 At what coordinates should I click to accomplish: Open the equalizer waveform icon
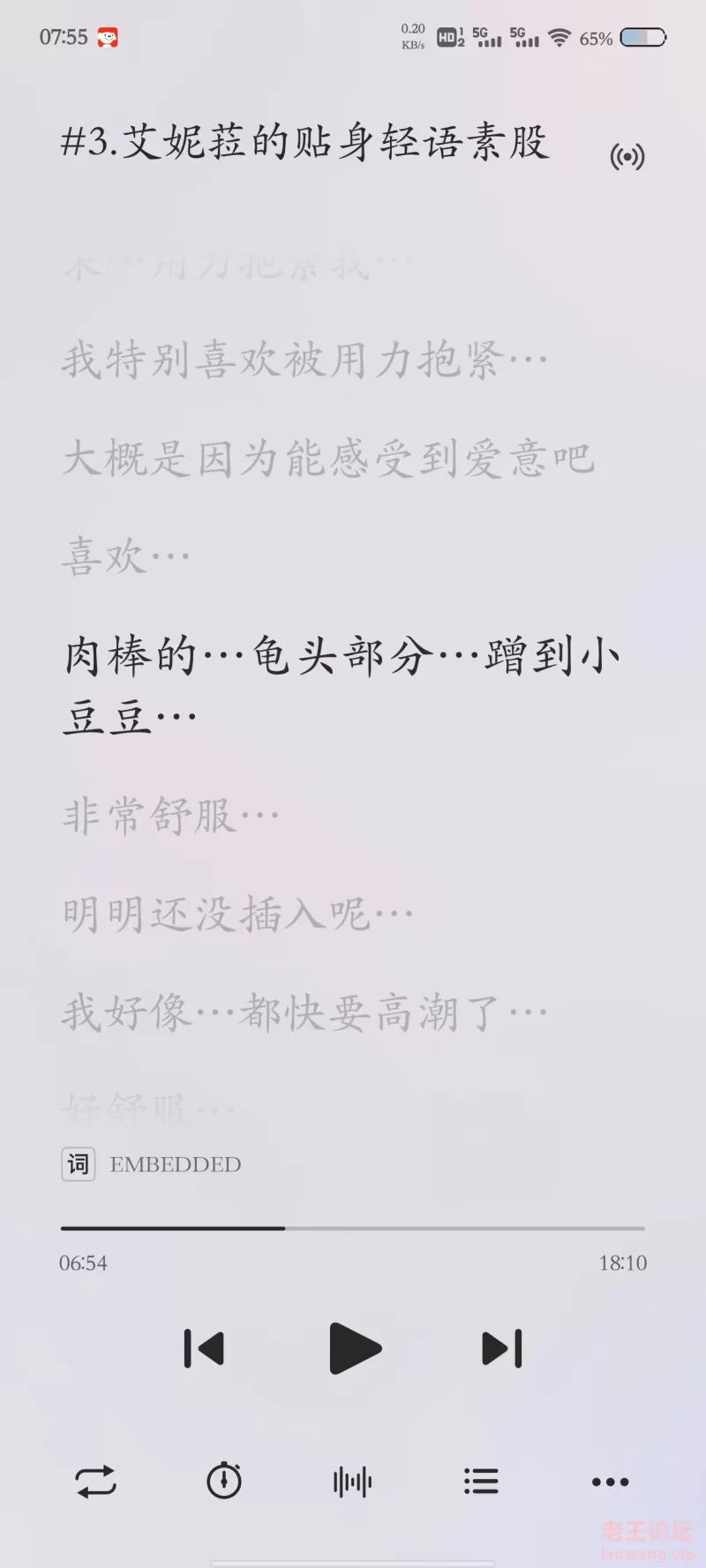[x=353, y=1482]
